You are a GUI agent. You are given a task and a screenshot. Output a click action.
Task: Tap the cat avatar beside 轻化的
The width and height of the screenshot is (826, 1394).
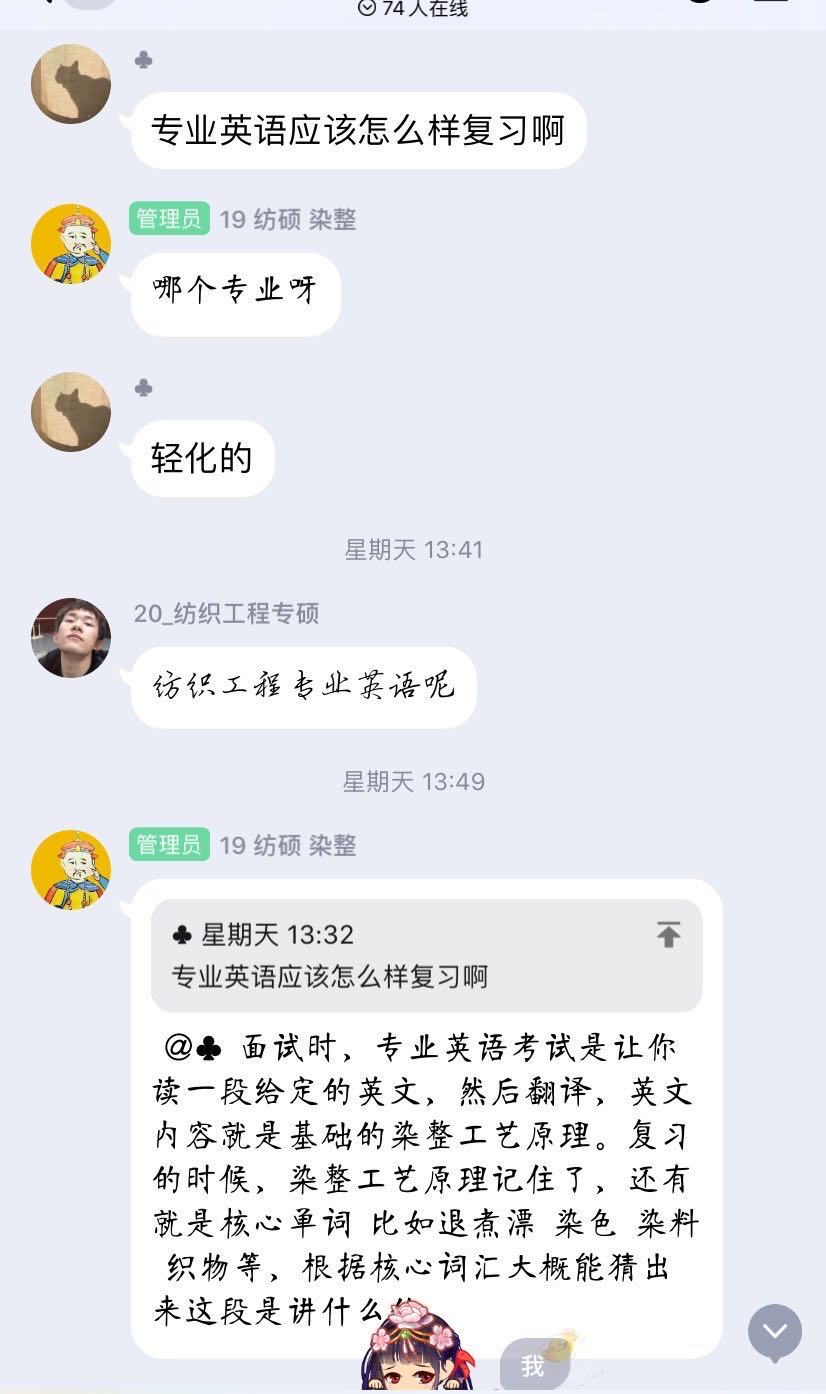(71, 412)
